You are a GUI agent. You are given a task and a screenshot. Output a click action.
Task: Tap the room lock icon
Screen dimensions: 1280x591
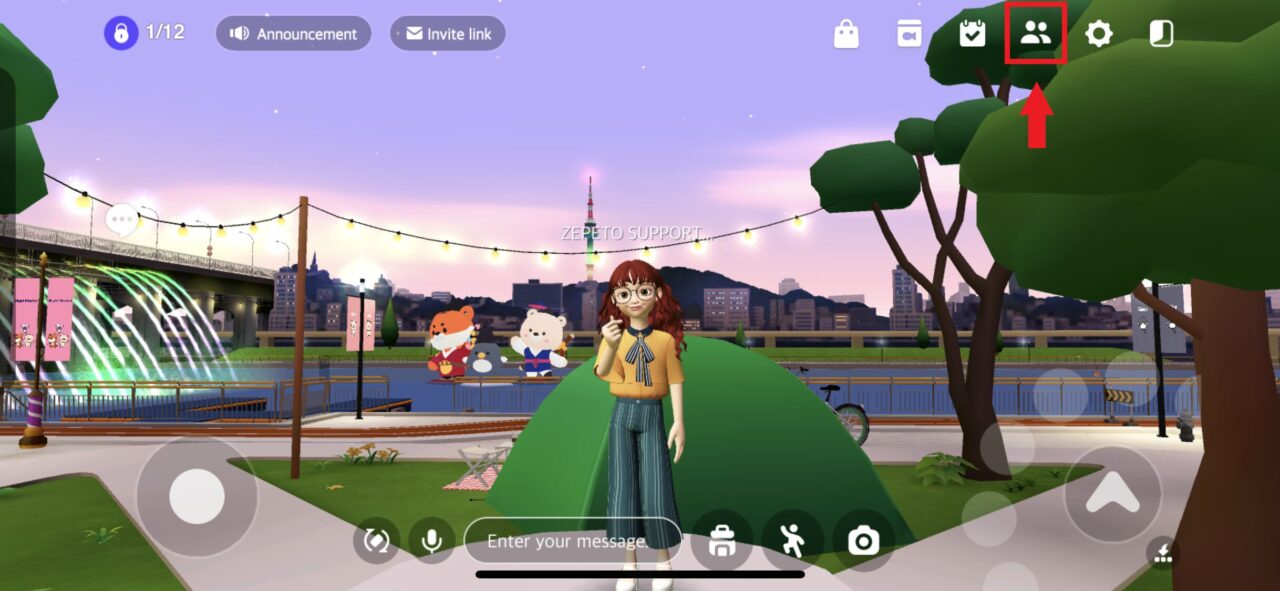coord(121,33)
